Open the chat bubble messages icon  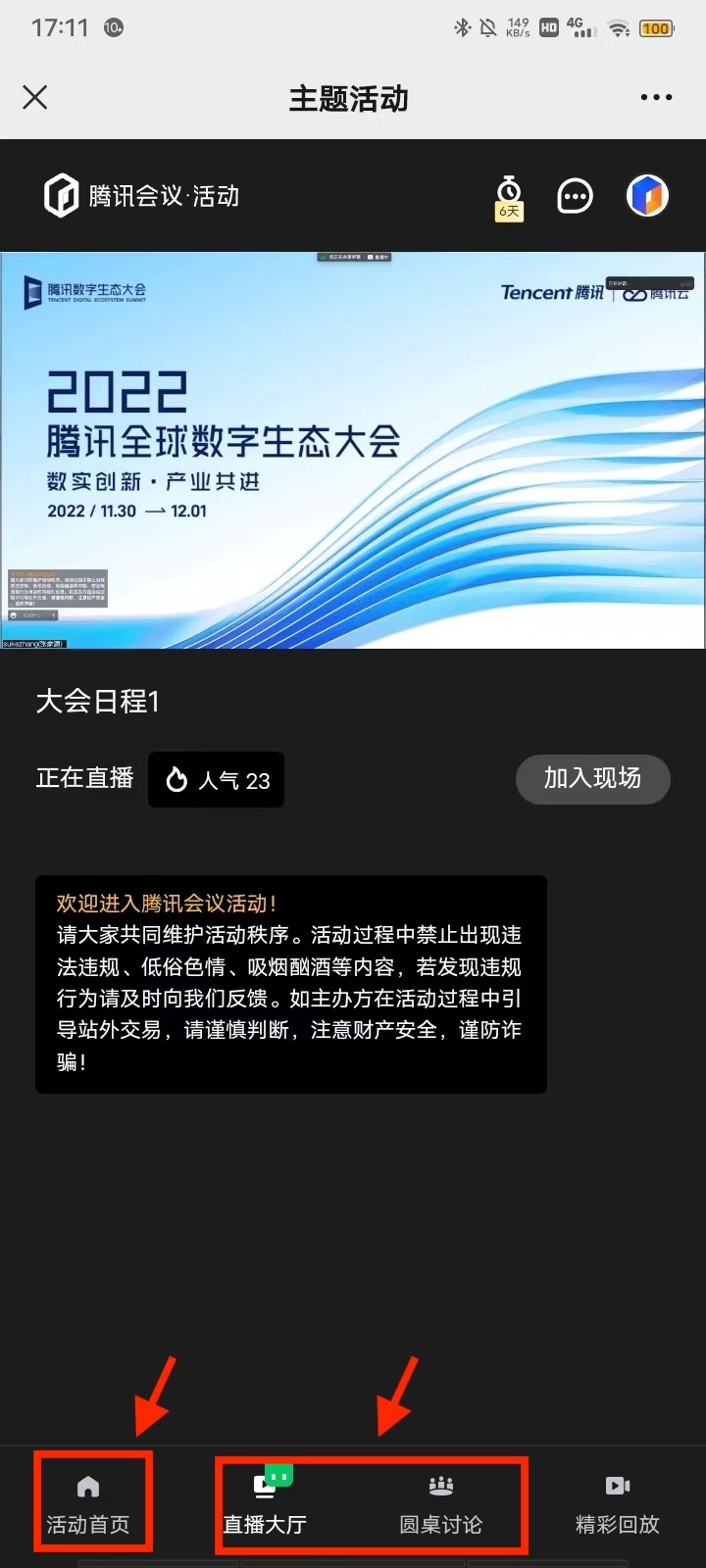click(x=575, y=197)
